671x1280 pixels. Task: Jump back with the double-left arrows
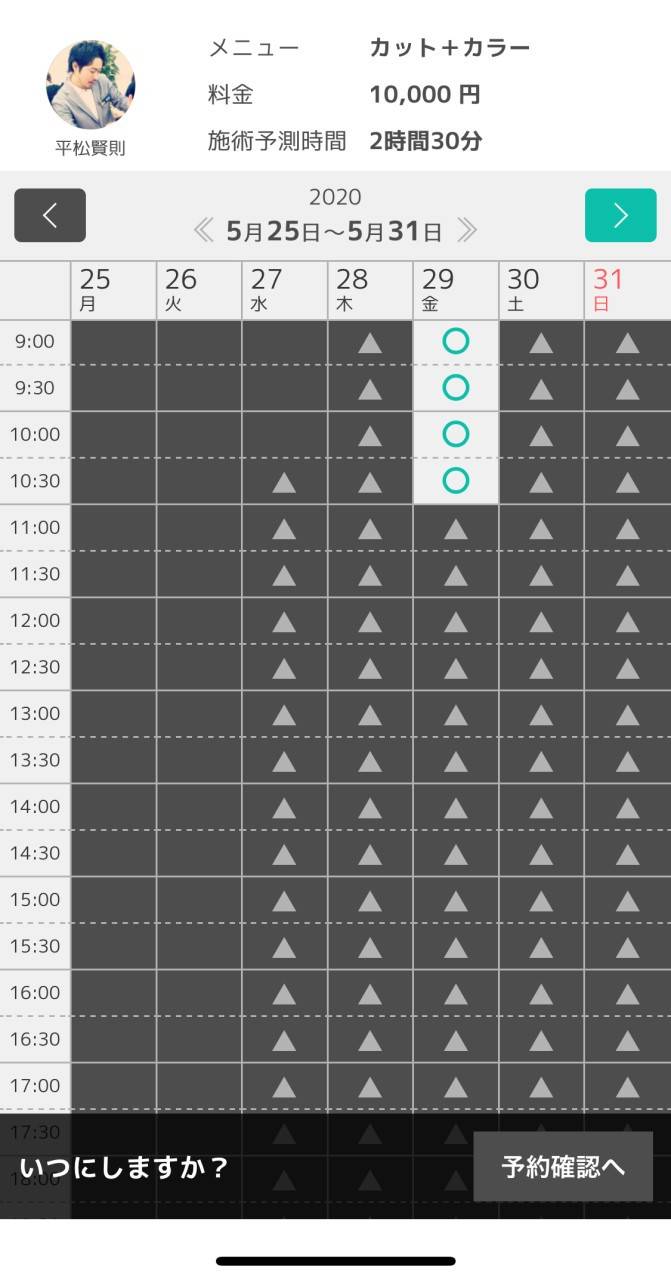[203, 232]
